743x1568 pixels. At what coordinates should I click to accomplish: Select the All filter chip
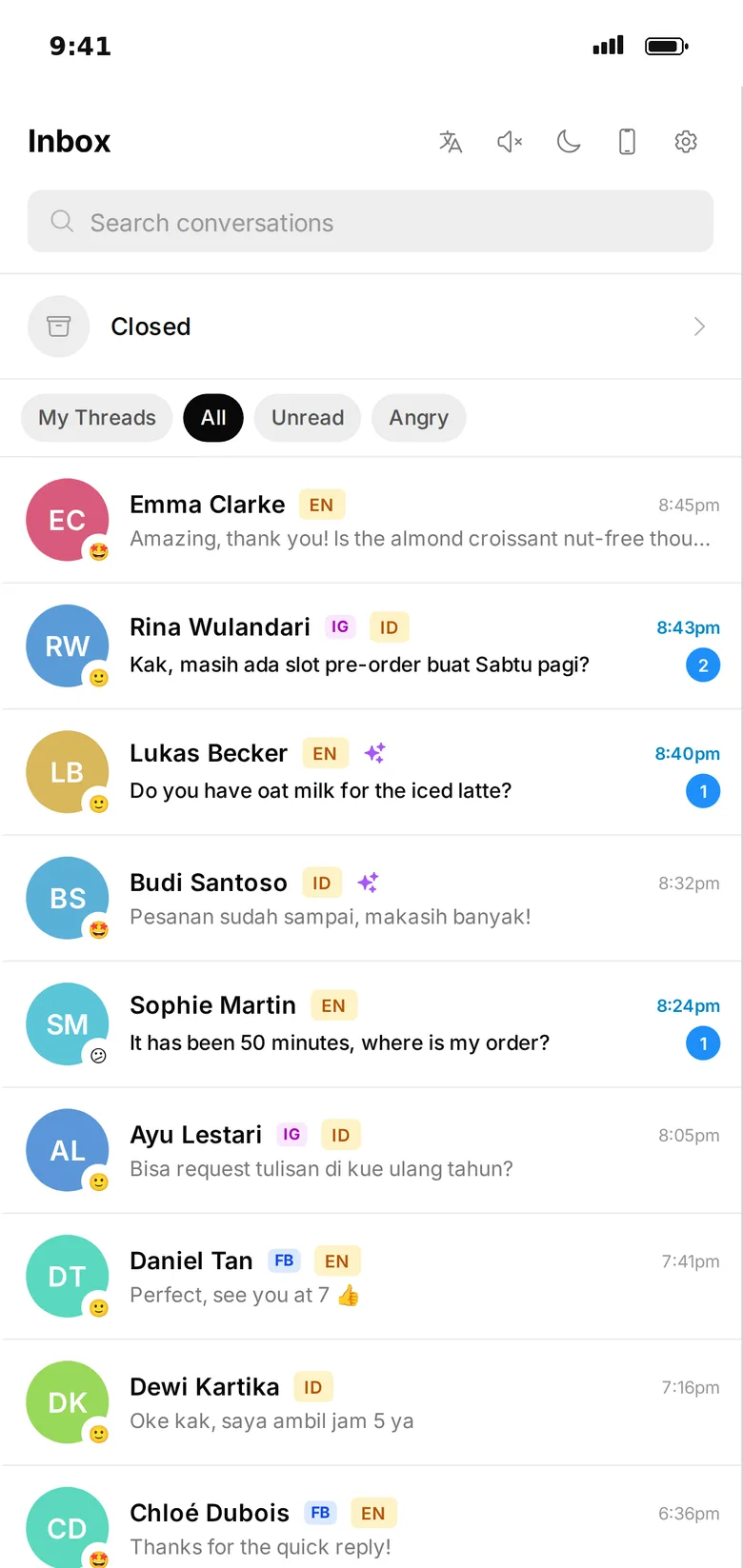coord(213,418)
